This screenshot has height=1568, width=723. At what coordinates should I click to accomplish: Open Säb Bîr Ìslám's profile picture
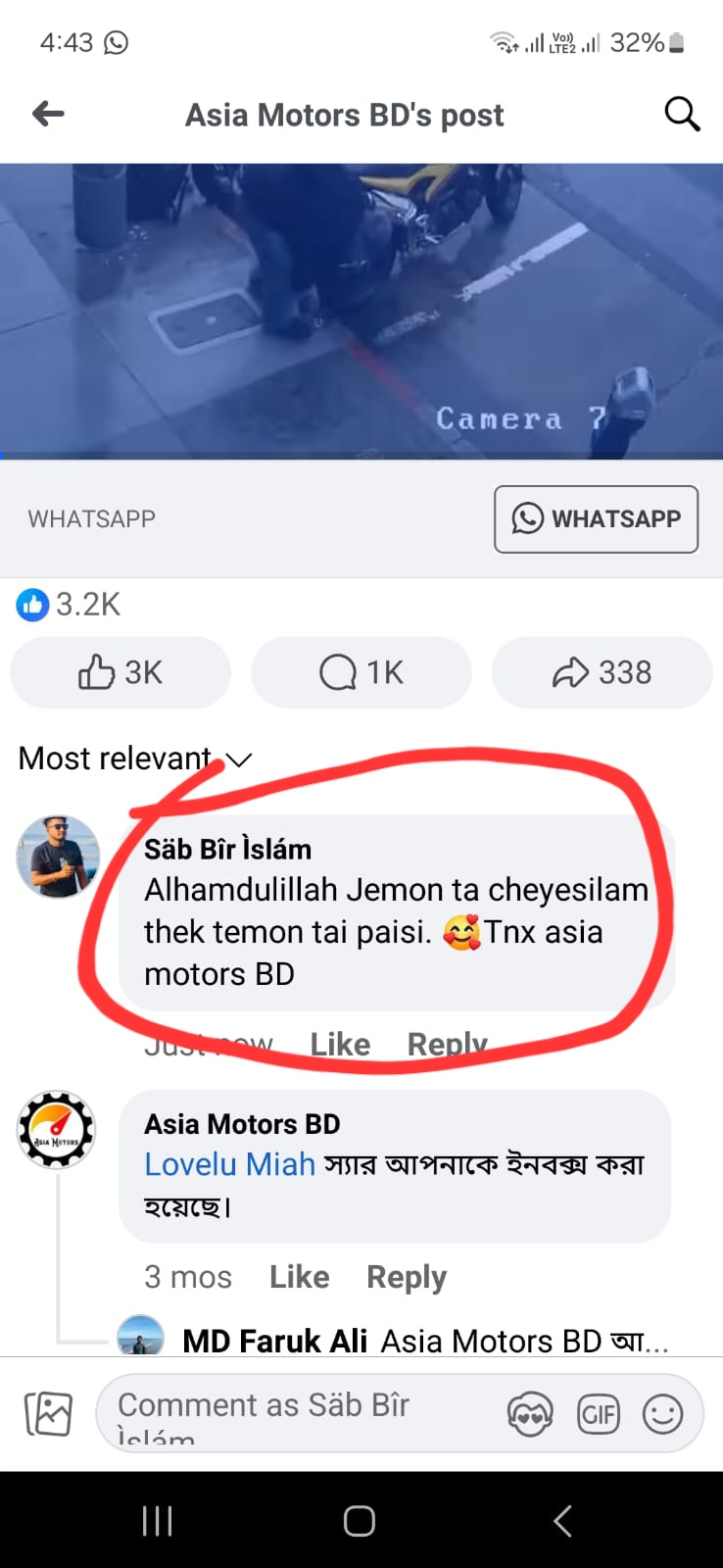click(58, 857)
